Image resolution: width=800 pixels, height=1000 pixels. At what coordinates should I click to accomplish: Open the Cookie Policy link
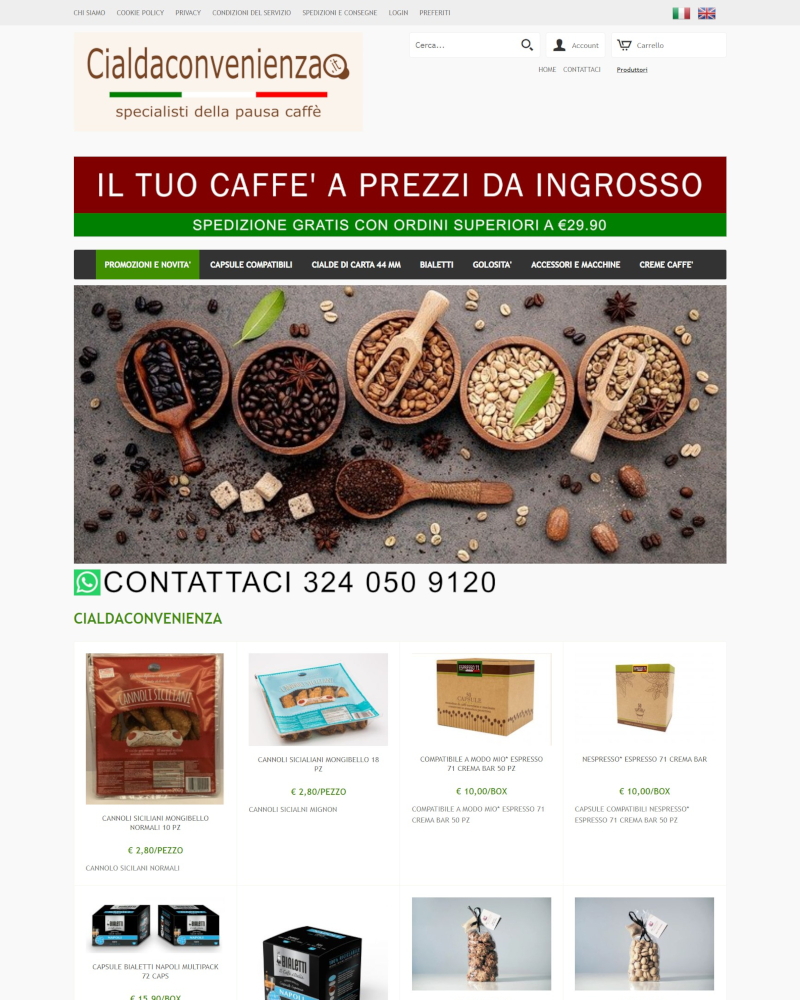[x=140, y=13]
